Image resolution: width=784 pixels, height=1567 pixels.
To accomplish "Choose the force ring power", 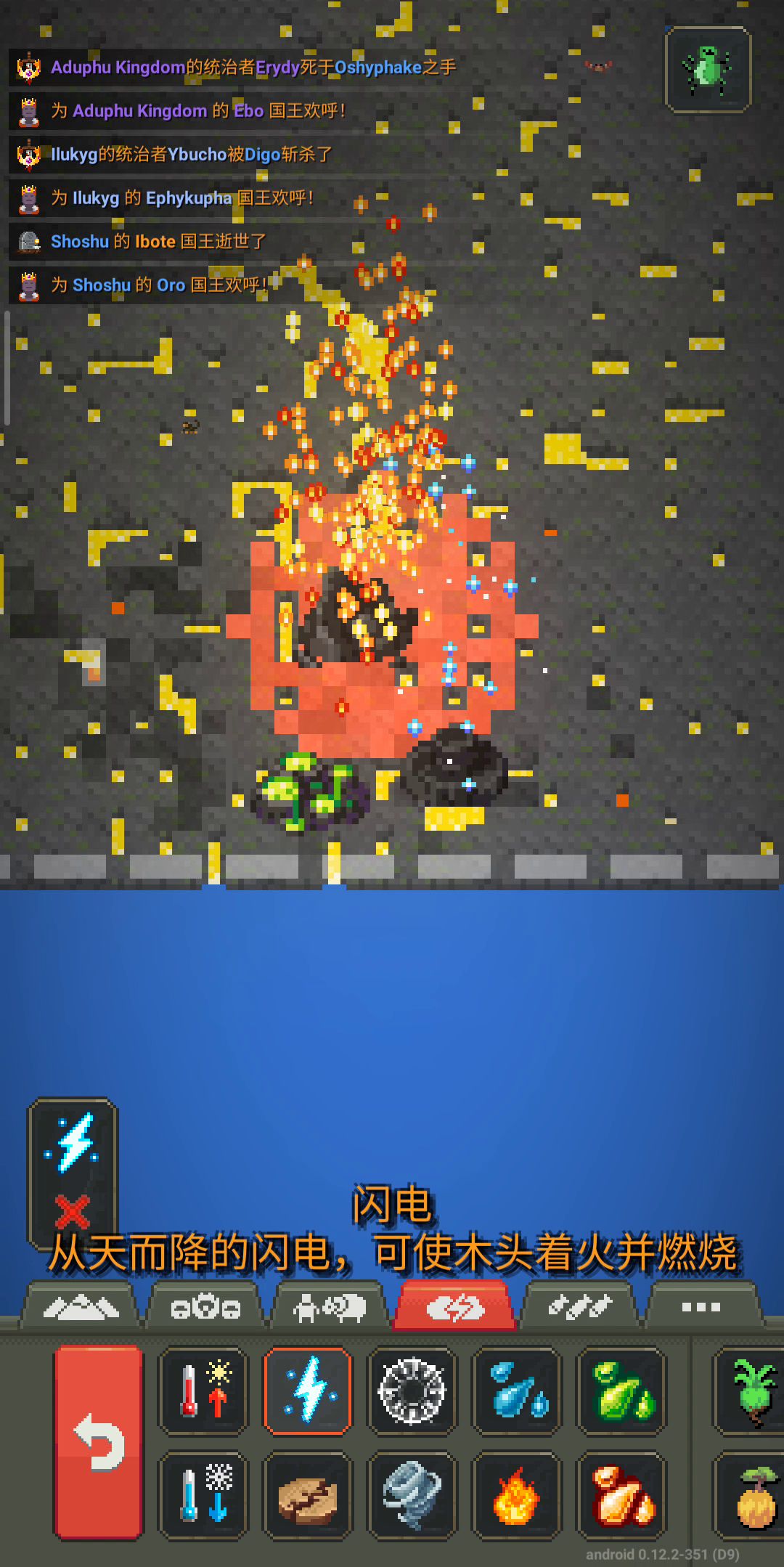I will (x=412, y=1391).
